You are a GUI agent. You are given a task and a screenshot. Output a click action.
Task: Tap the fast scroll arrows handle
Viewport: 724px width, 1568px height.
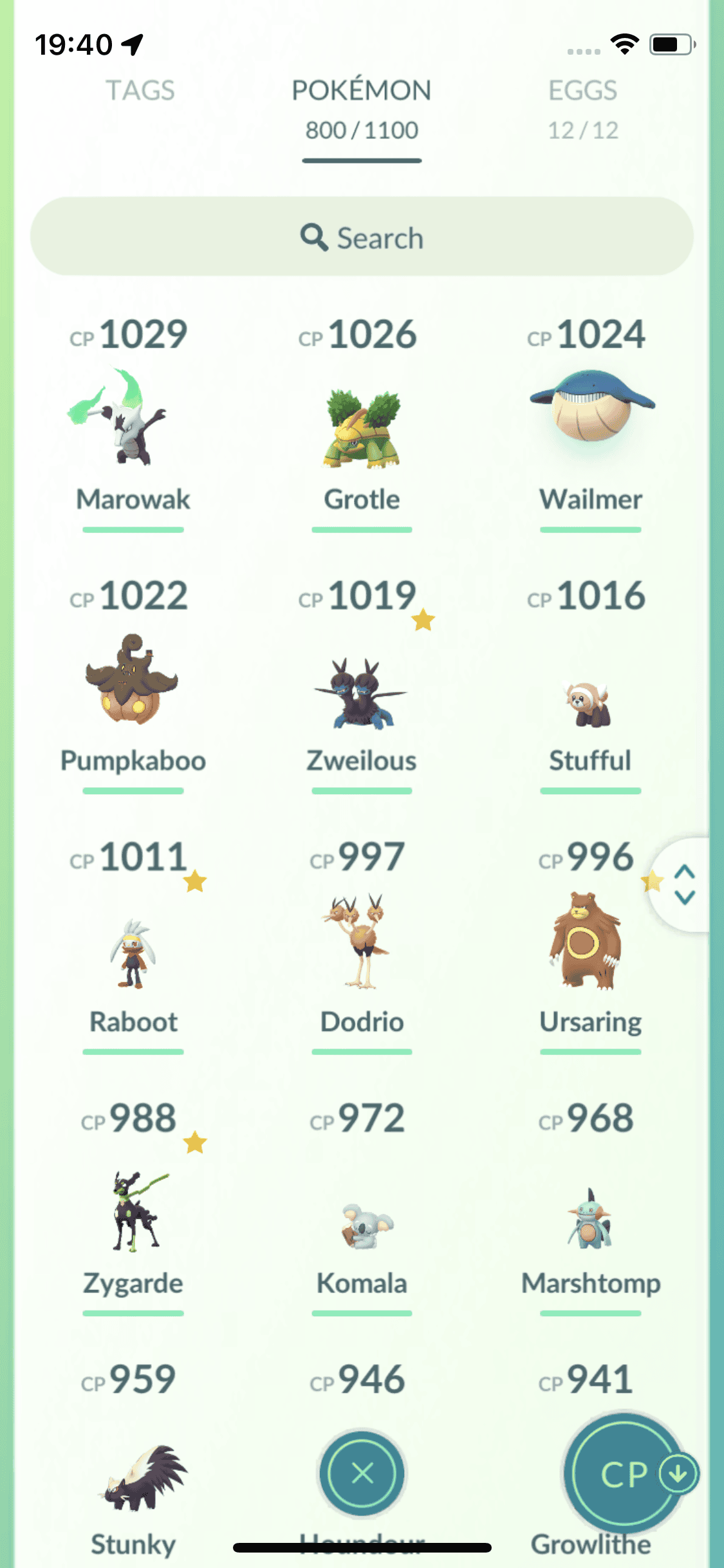pos(684,884)
